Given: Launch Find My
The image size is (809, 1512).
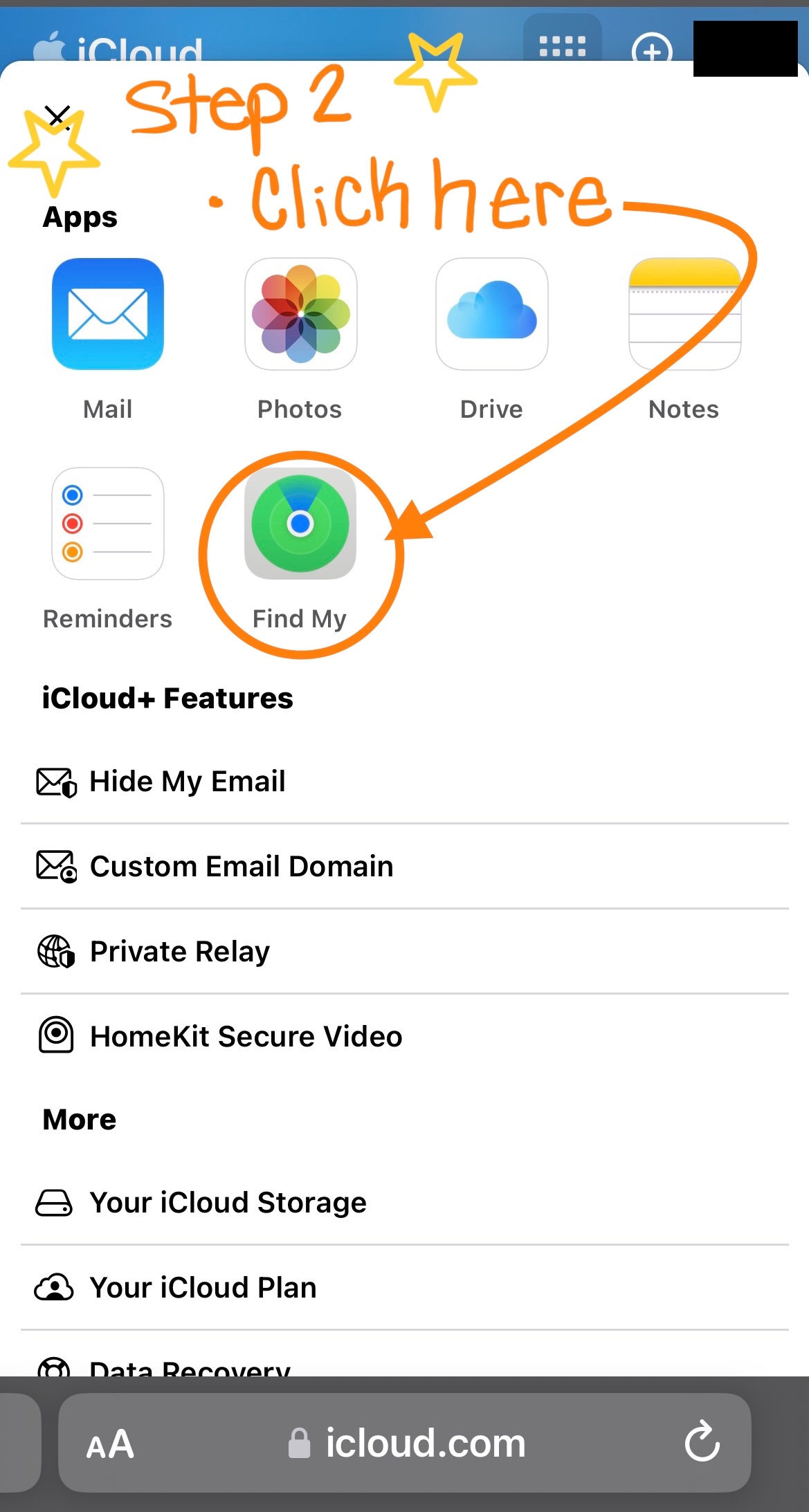Looking at the screenshot, I should coord(300,524).
